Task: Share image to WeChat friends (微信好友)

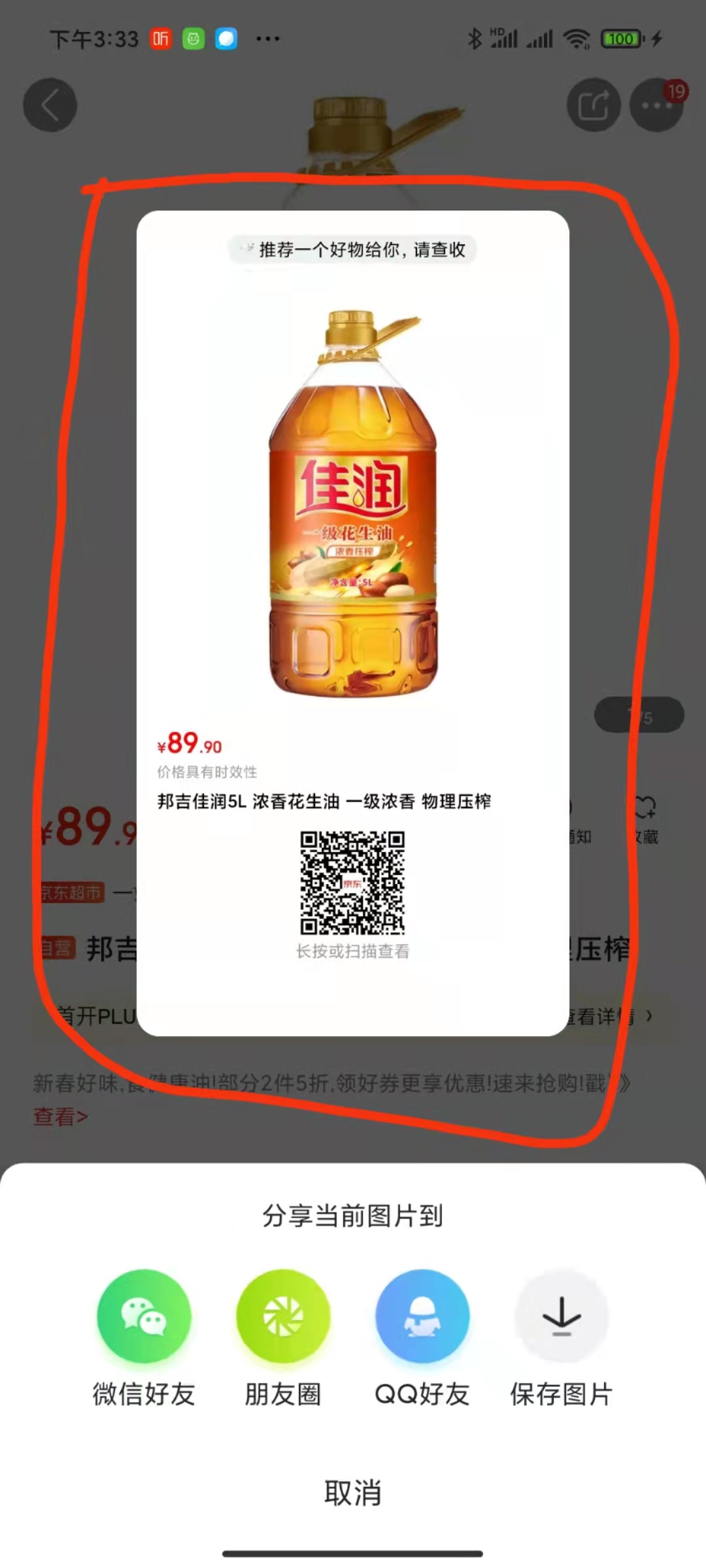Action: coord(144,1315)
